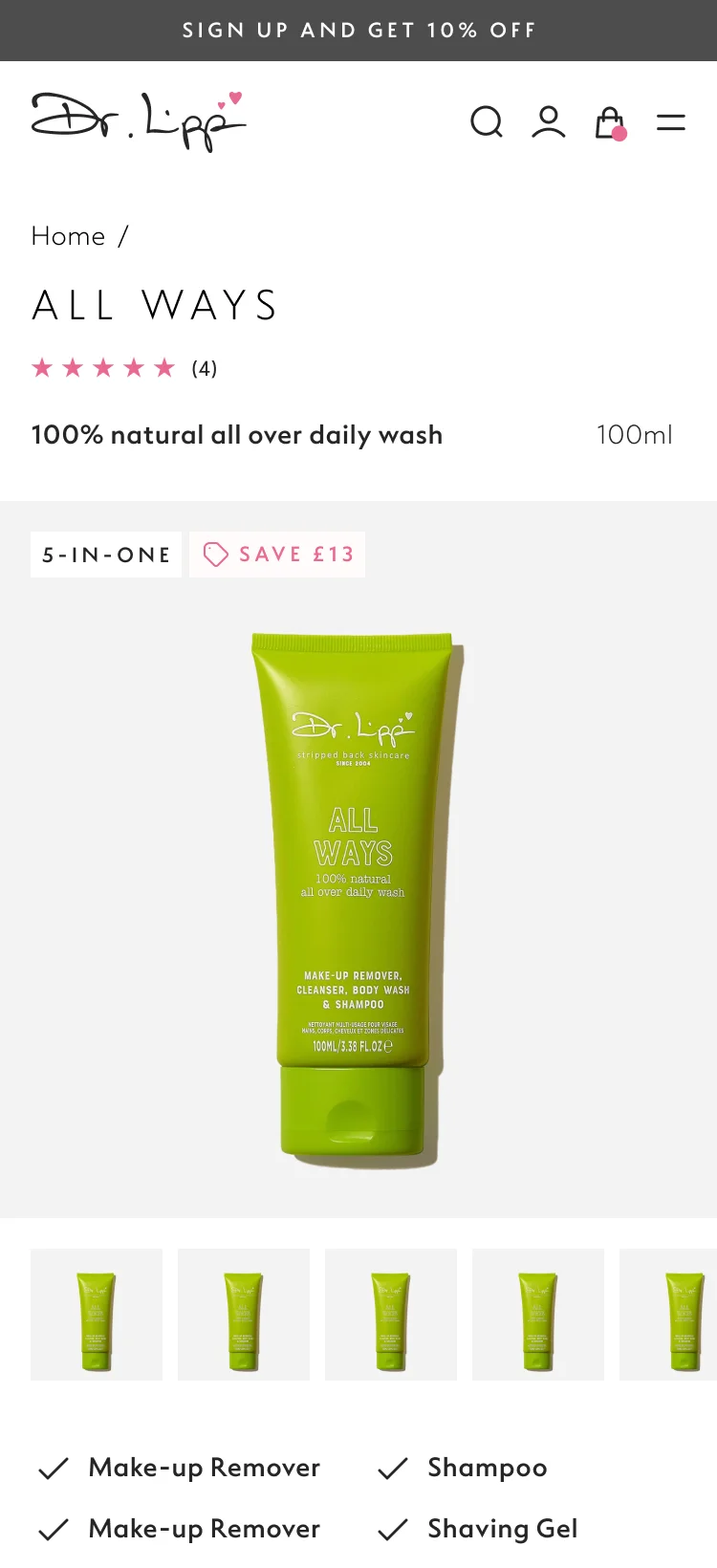Image resolution: width=717 pixels, height=1568 pixels.
Task: Select the first product thumbnail
Action: point(97,1315)
